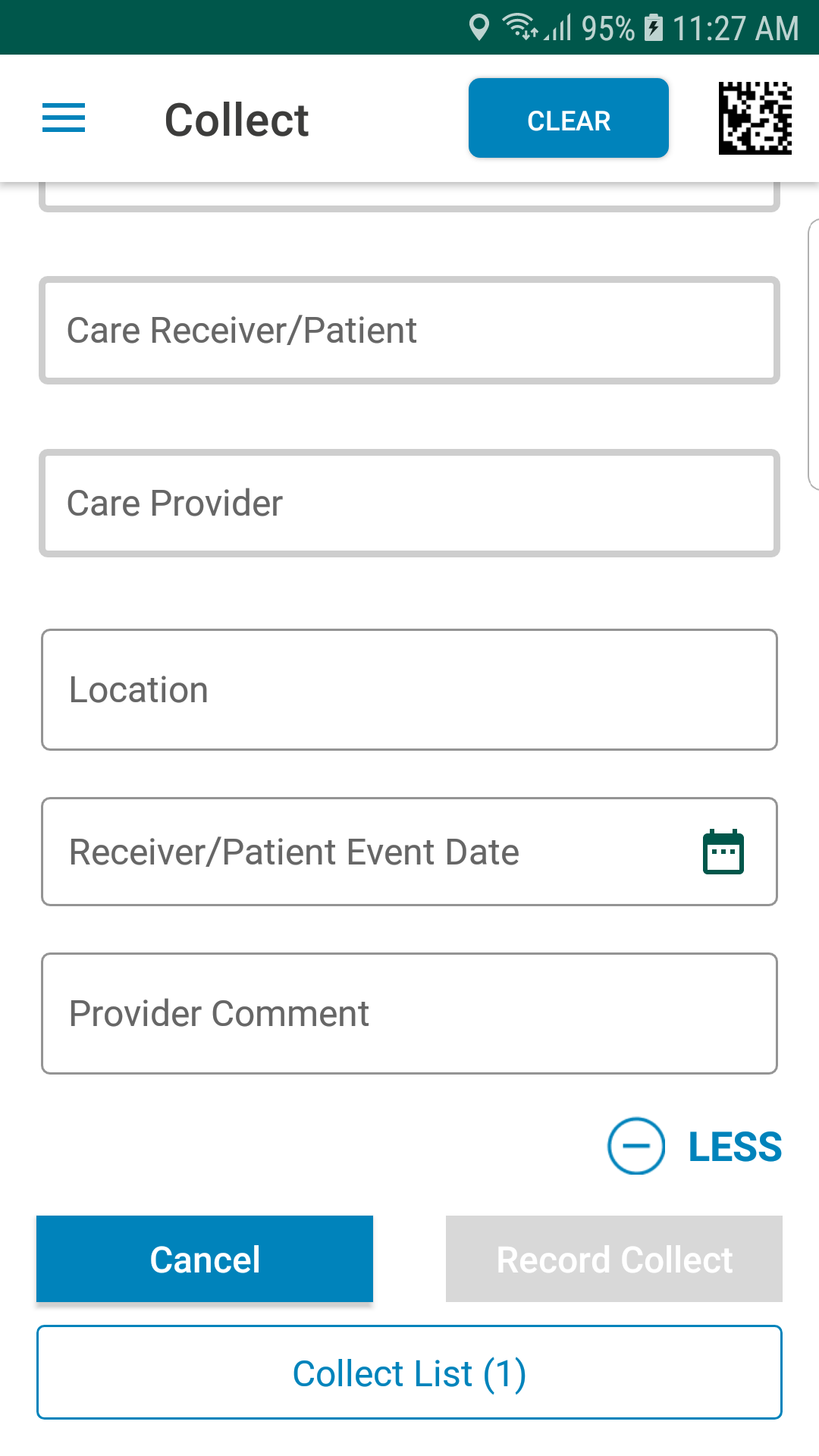
Task: Tap the Provider Comment field
Action: tap(409, 1014)
